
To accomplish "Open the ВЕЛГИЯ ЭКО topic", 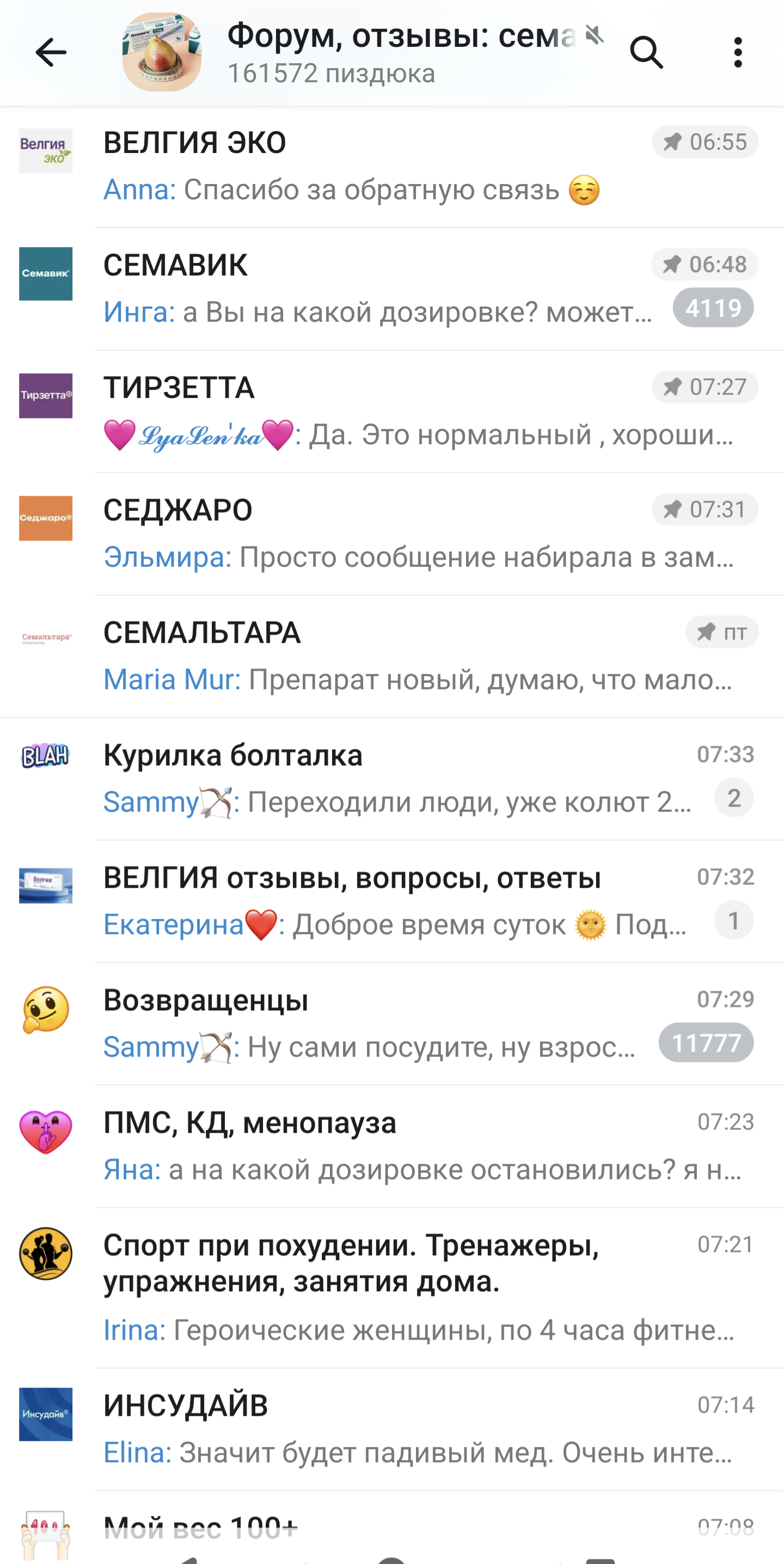I will coord(392,167).
